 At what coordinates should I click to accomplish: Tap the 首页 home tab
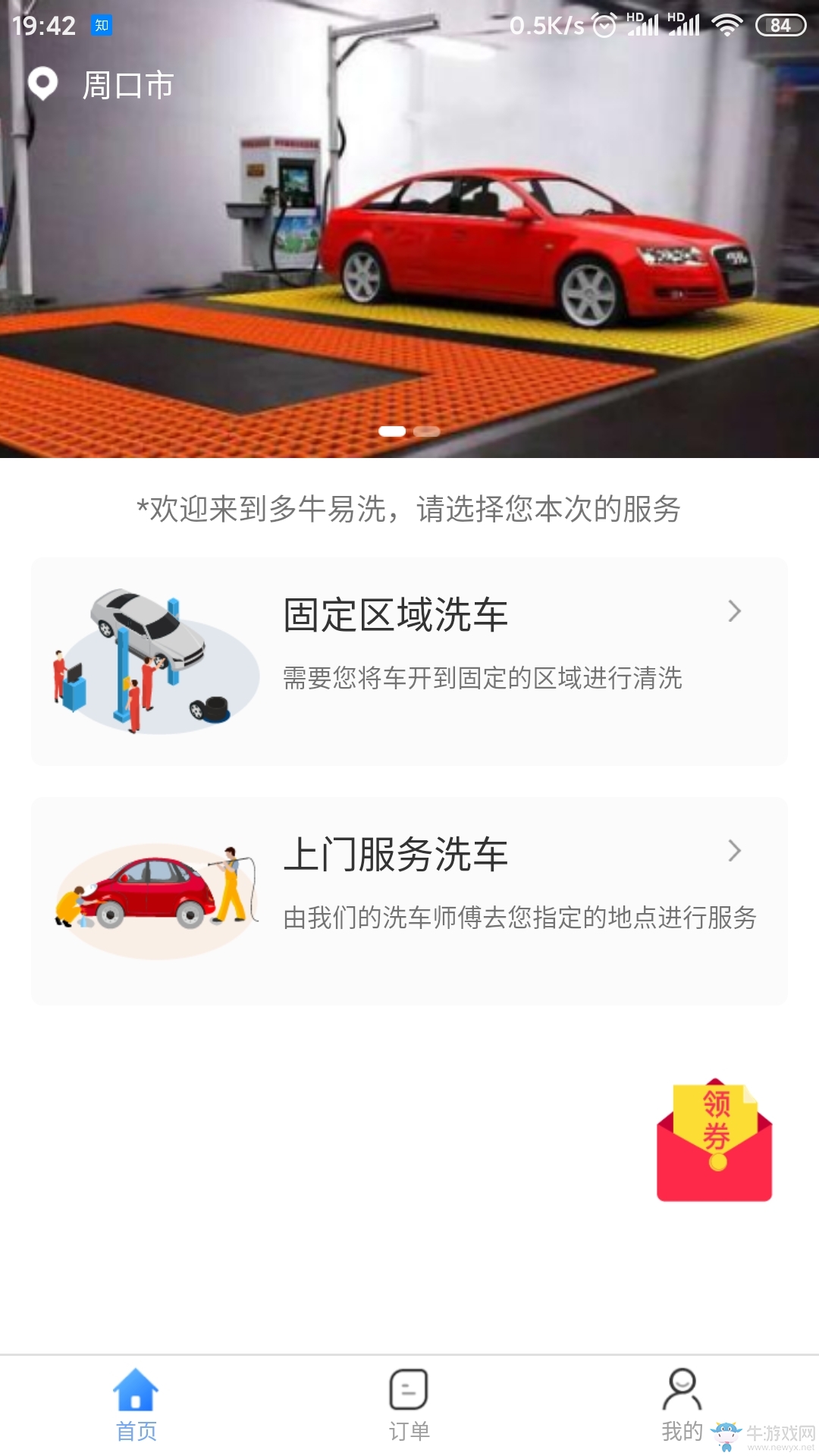tap(136, 1404)
